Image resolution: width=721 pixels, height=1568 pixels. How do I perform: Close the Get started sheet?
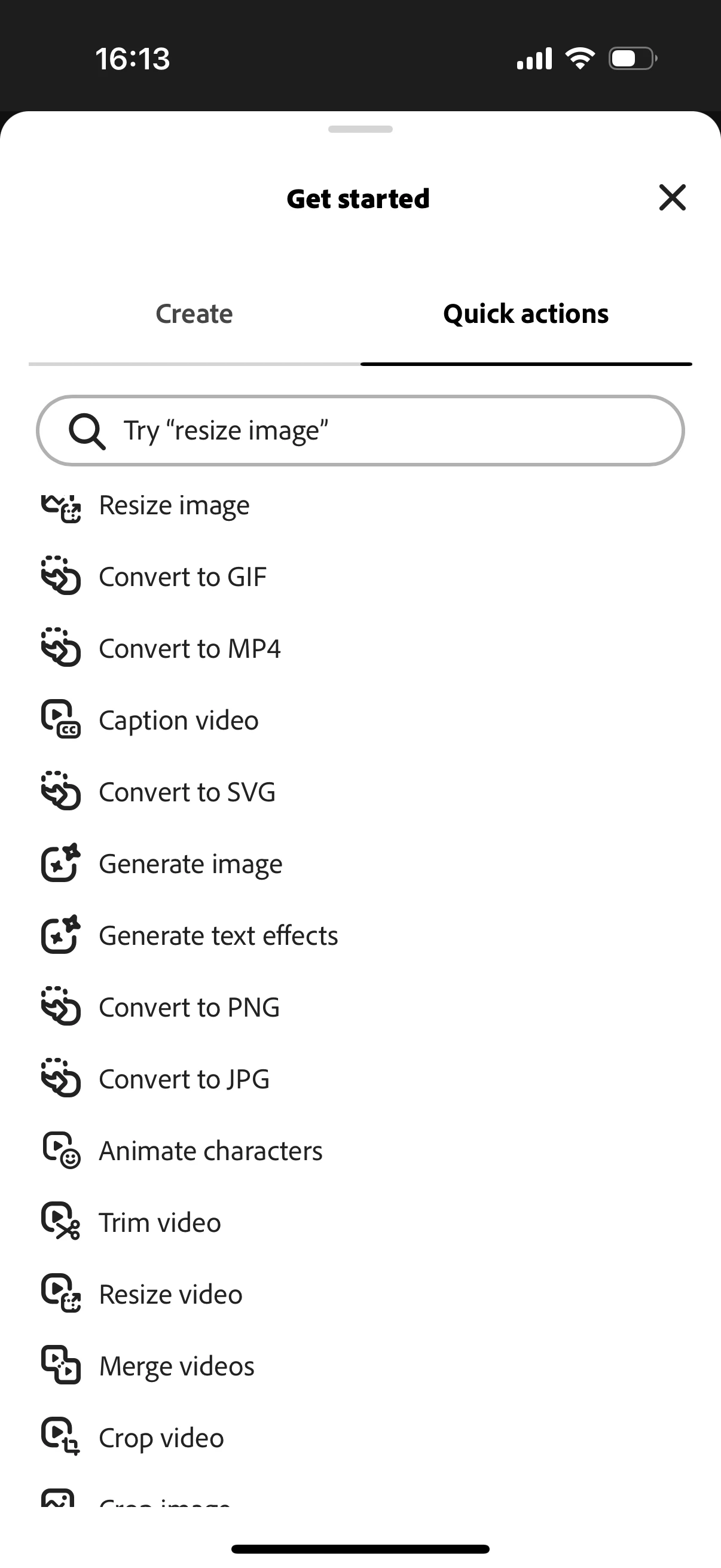pyautogui.click(x=672, y=198)
